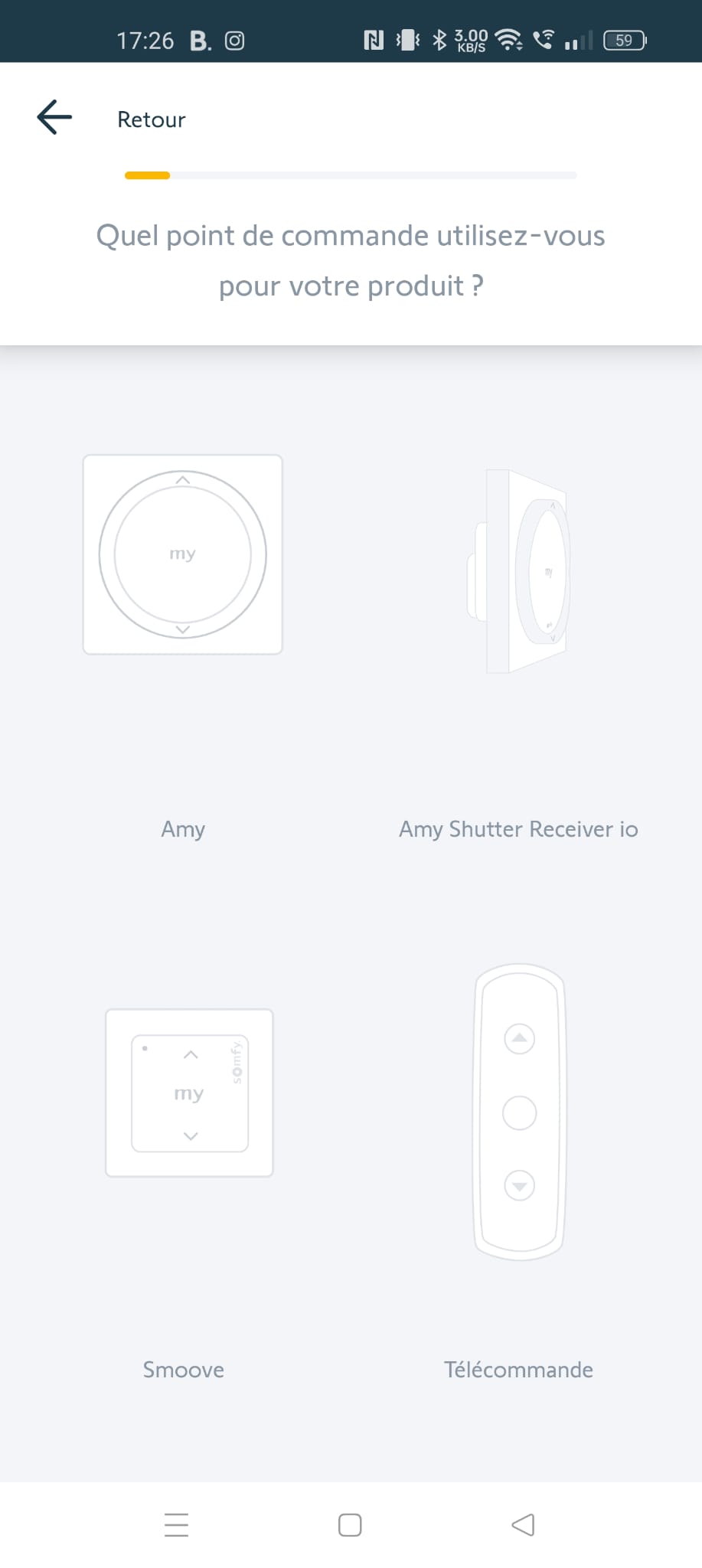
Task: Go to the phone's home screen
Action: click(x=350, y=1525)
